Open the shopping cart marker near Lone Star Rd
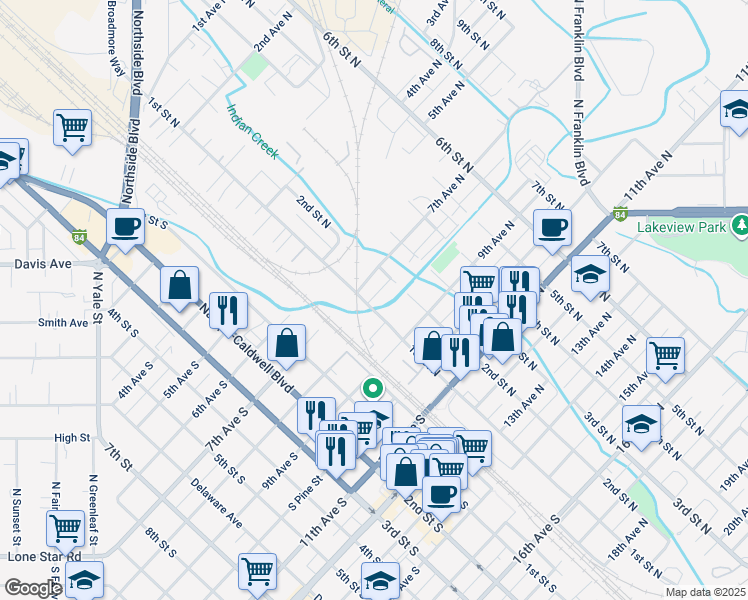The width and height of the screenshot is (748, 600). click(65, 527)
